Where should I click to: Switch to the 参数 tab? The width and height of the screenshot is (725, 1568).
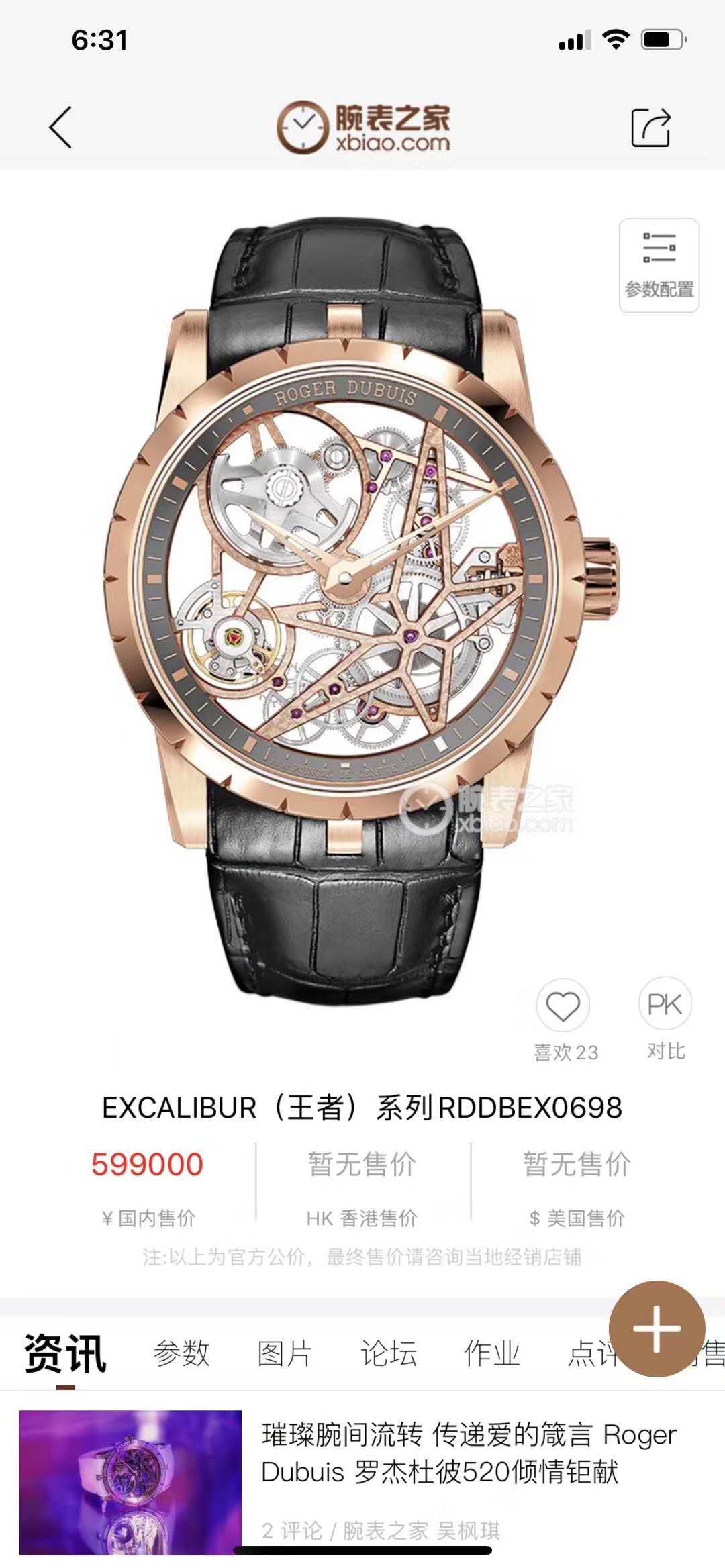tap(181, 1354)
